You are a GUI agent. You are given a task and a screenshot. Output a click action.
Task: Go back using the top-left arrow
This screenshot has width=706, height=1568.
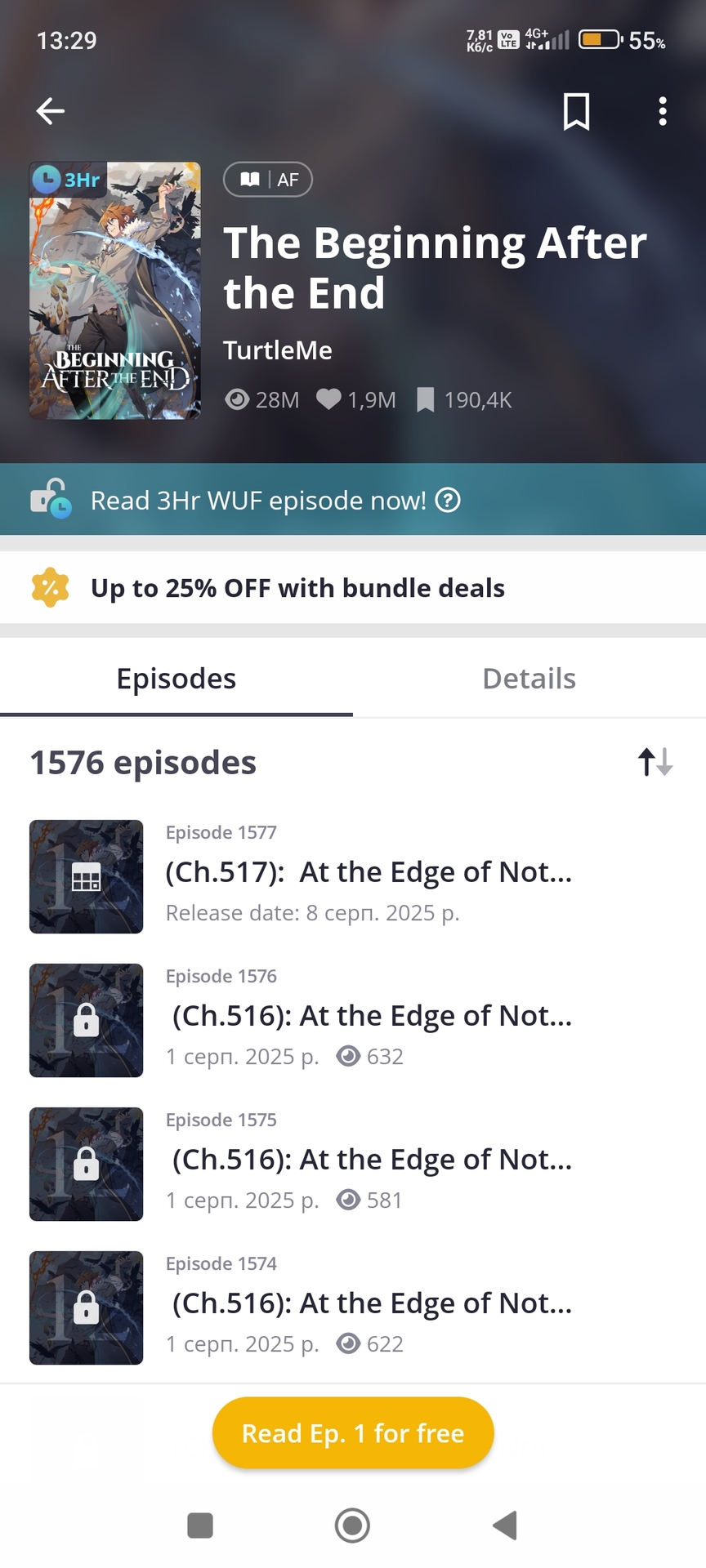(51, 111)
